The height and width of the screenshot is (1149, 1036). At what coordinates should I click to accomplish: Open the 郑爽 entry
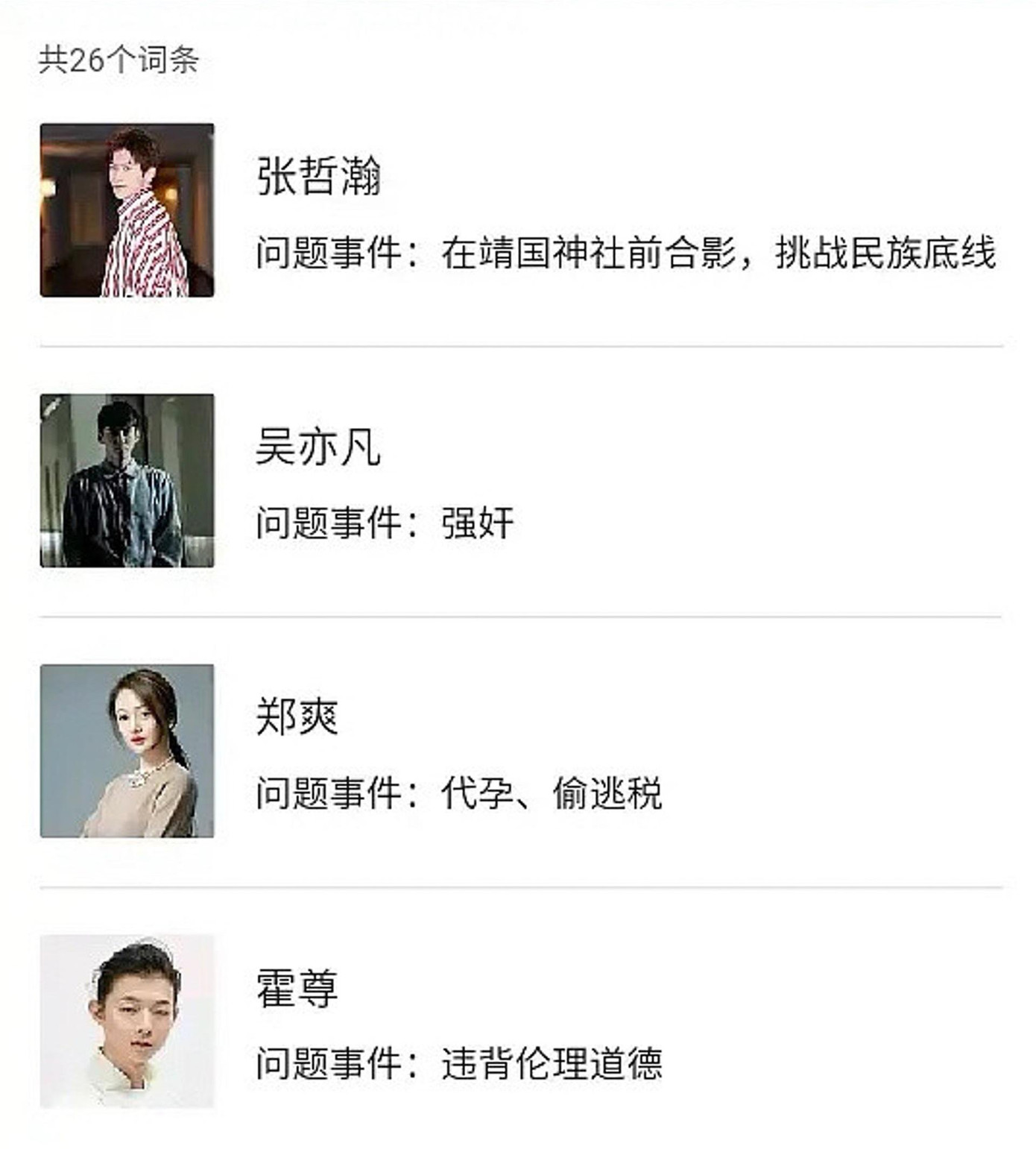[297, 717]
